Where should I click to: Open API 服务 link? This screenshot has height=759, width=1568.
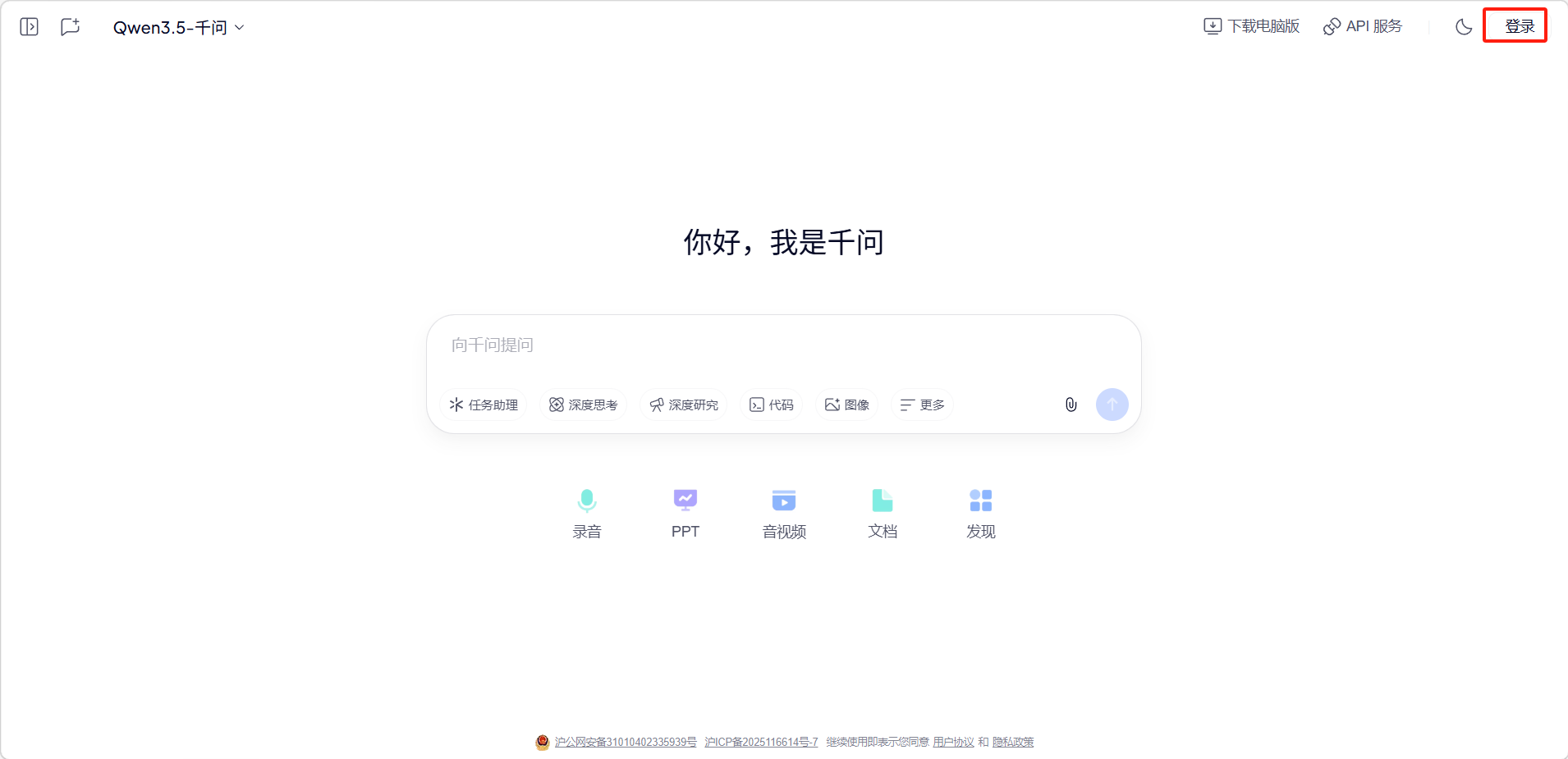(1363, 26)
